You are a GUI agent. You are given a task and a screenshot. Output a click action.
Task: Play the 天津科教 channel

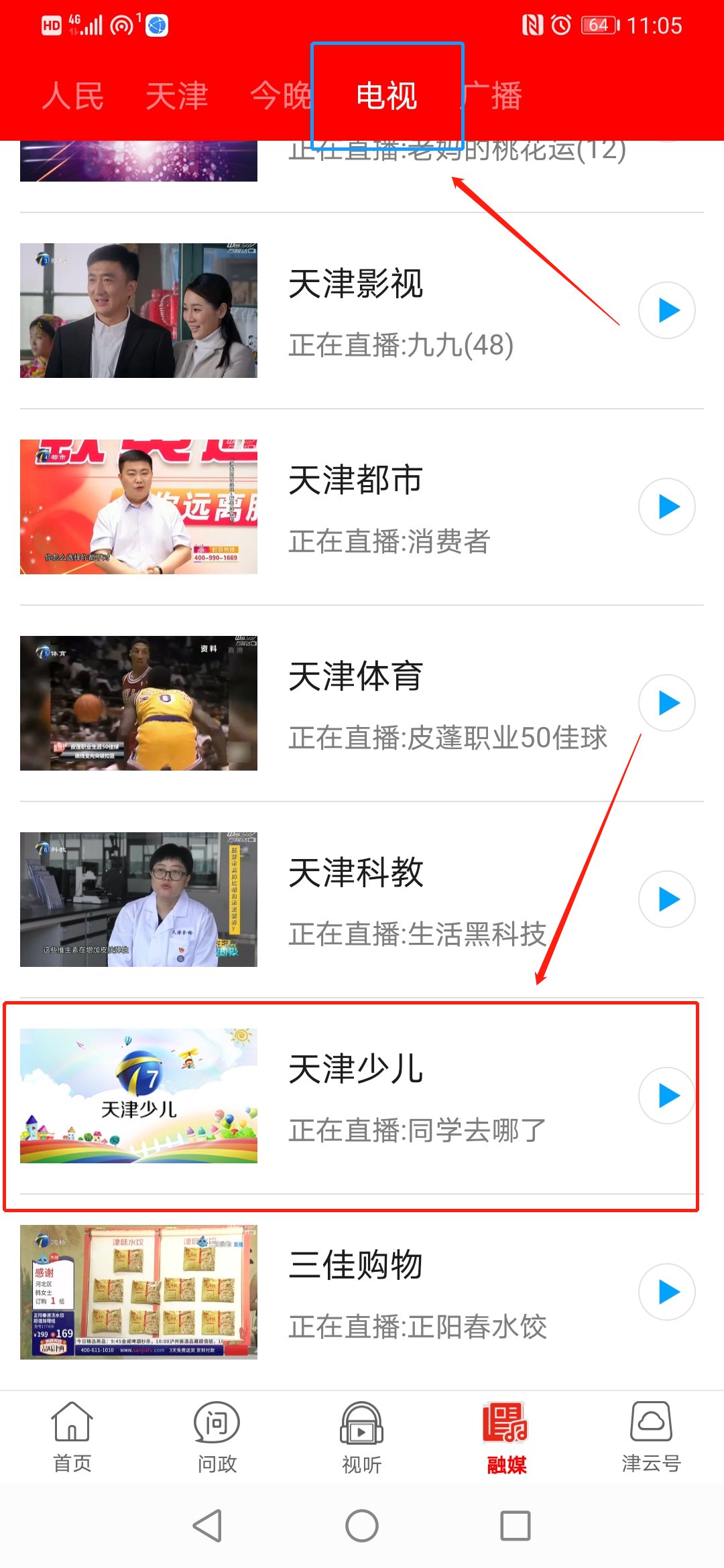coord(666,899)
